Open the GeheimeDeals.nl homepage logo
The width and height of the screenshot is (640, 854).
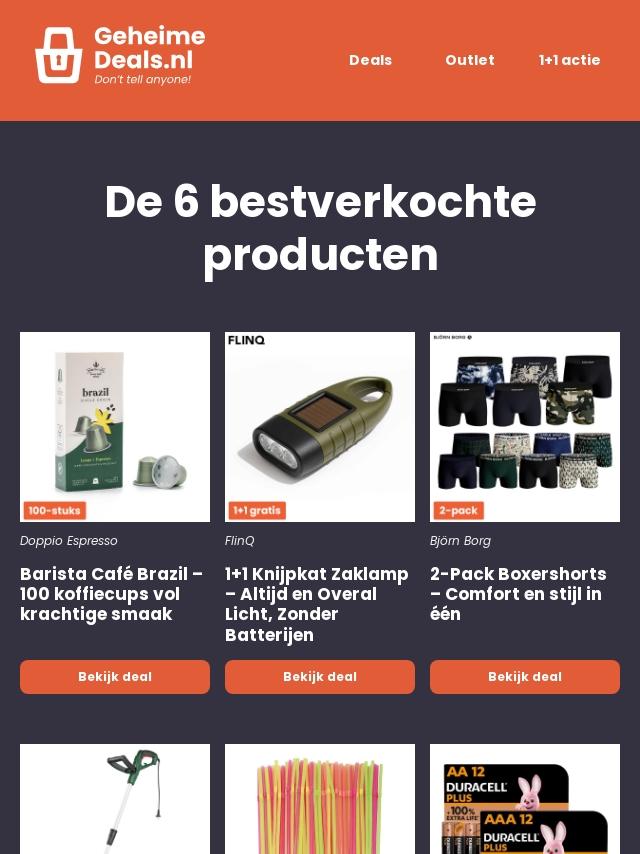119,55
